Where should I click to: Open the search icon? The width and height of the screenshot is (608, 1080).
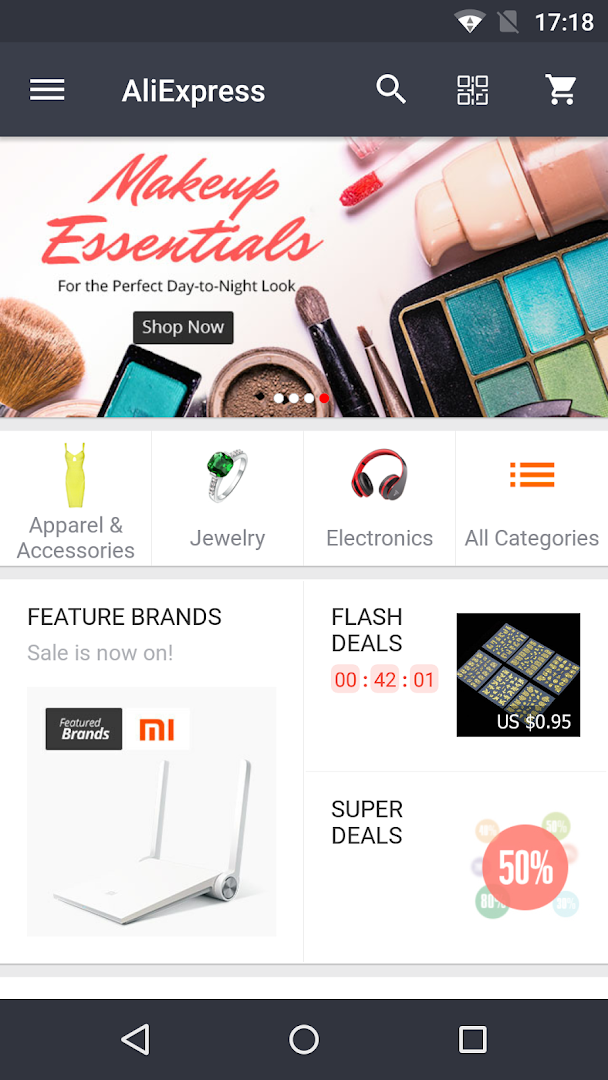pyautogui.click(x=391, y=90)
